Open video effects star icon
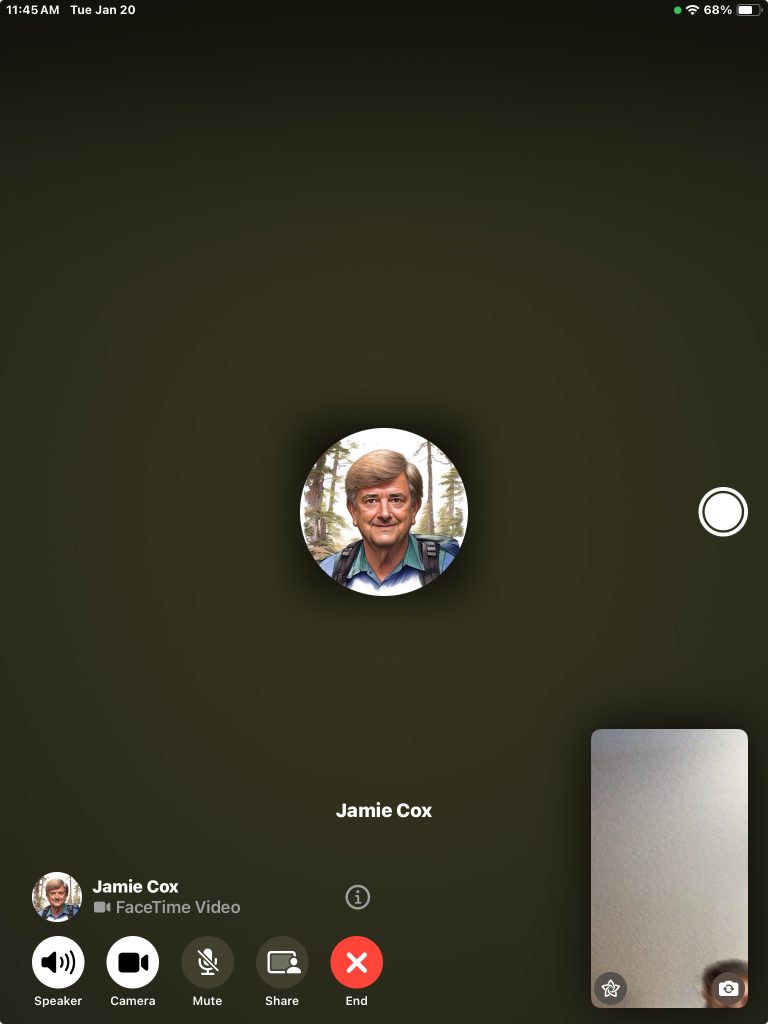This screenshot has width=768, height=1024. click(611, 988)
